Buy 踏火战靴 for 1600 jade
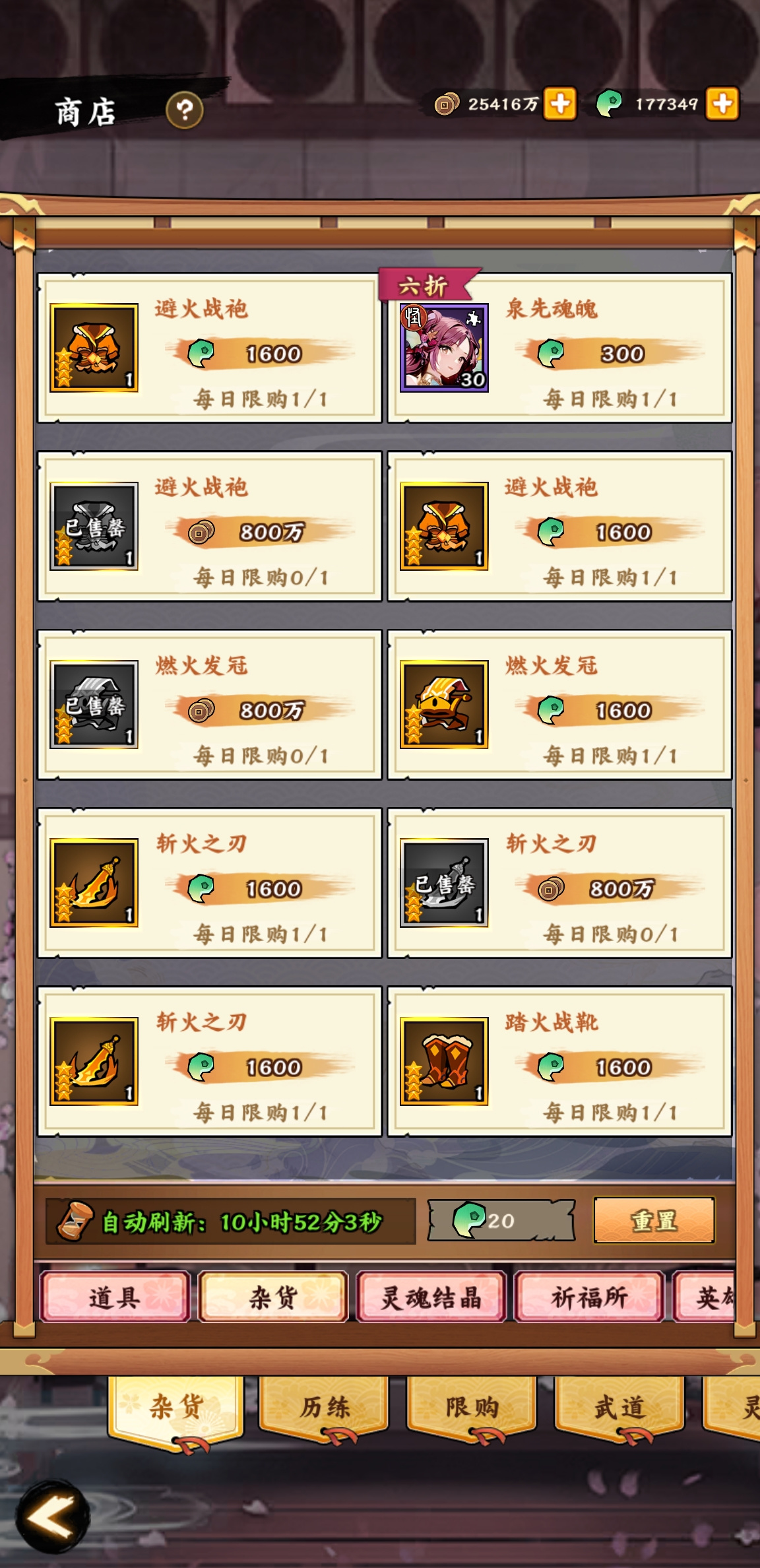The height and width of the screenshot is (1568, 760). [x=559, y=1062]
